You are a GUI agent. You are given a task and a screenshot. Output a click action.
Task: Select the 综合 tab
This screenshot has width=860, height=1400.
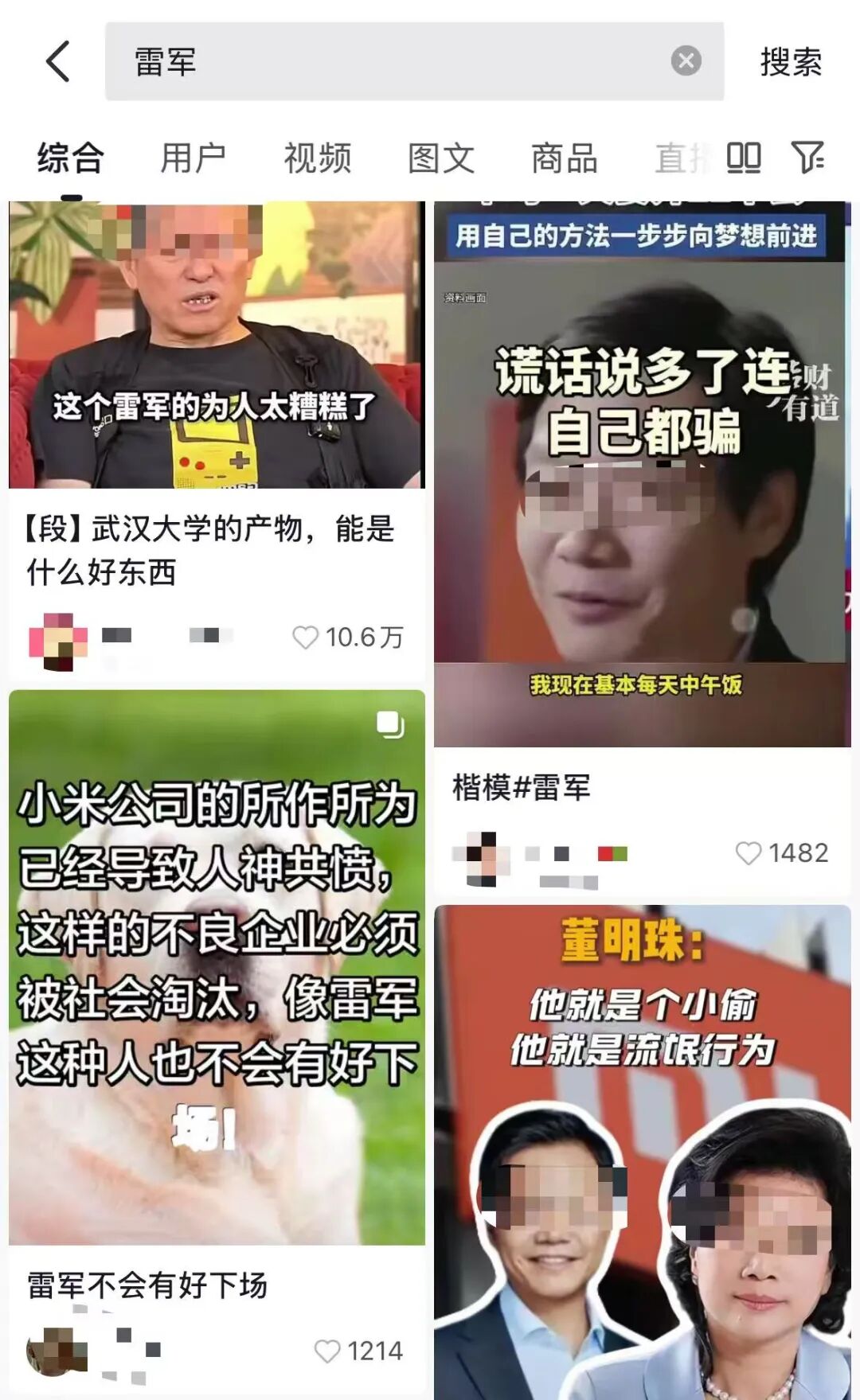(x=70, y=158)
